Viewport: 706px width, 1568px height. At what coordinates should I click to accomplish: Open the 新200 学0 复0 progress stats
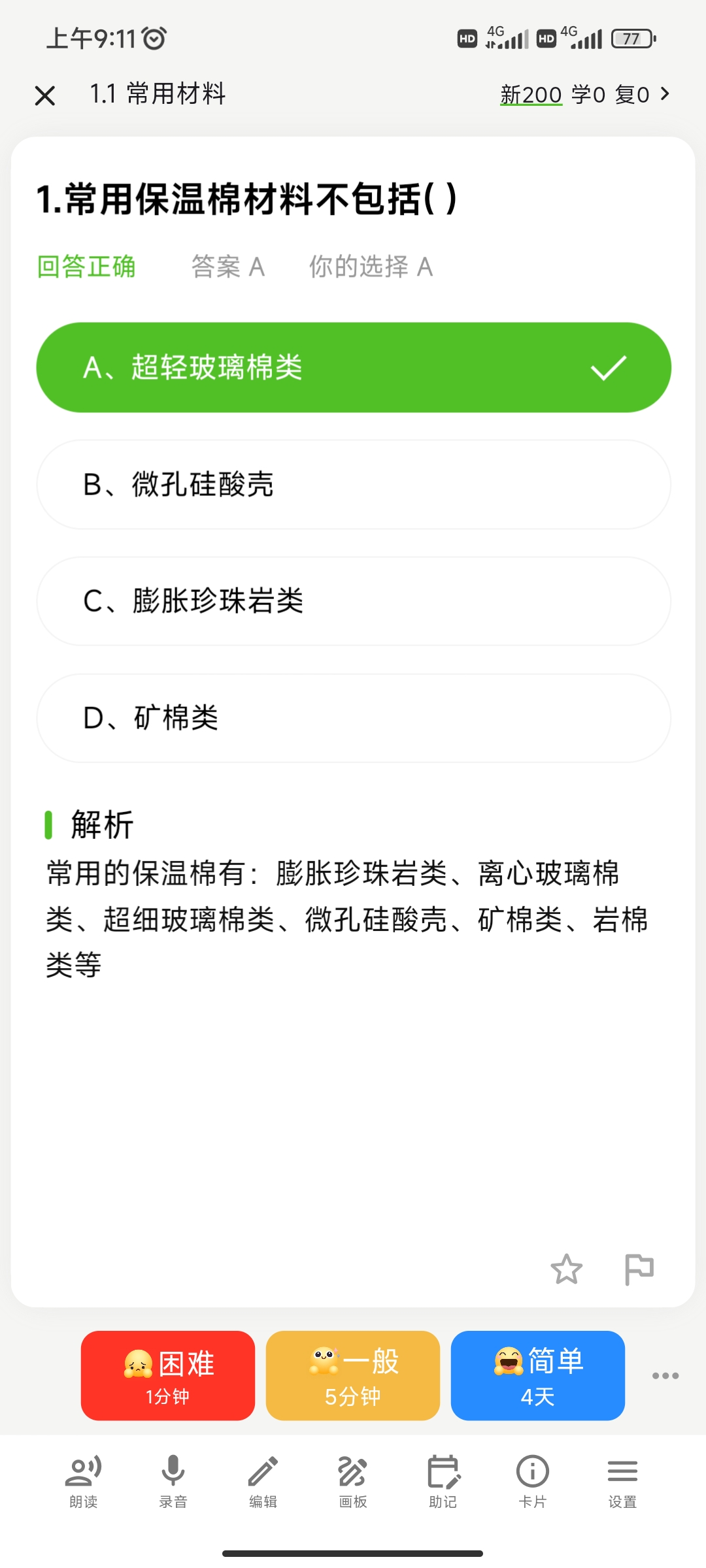click(584, 95)
